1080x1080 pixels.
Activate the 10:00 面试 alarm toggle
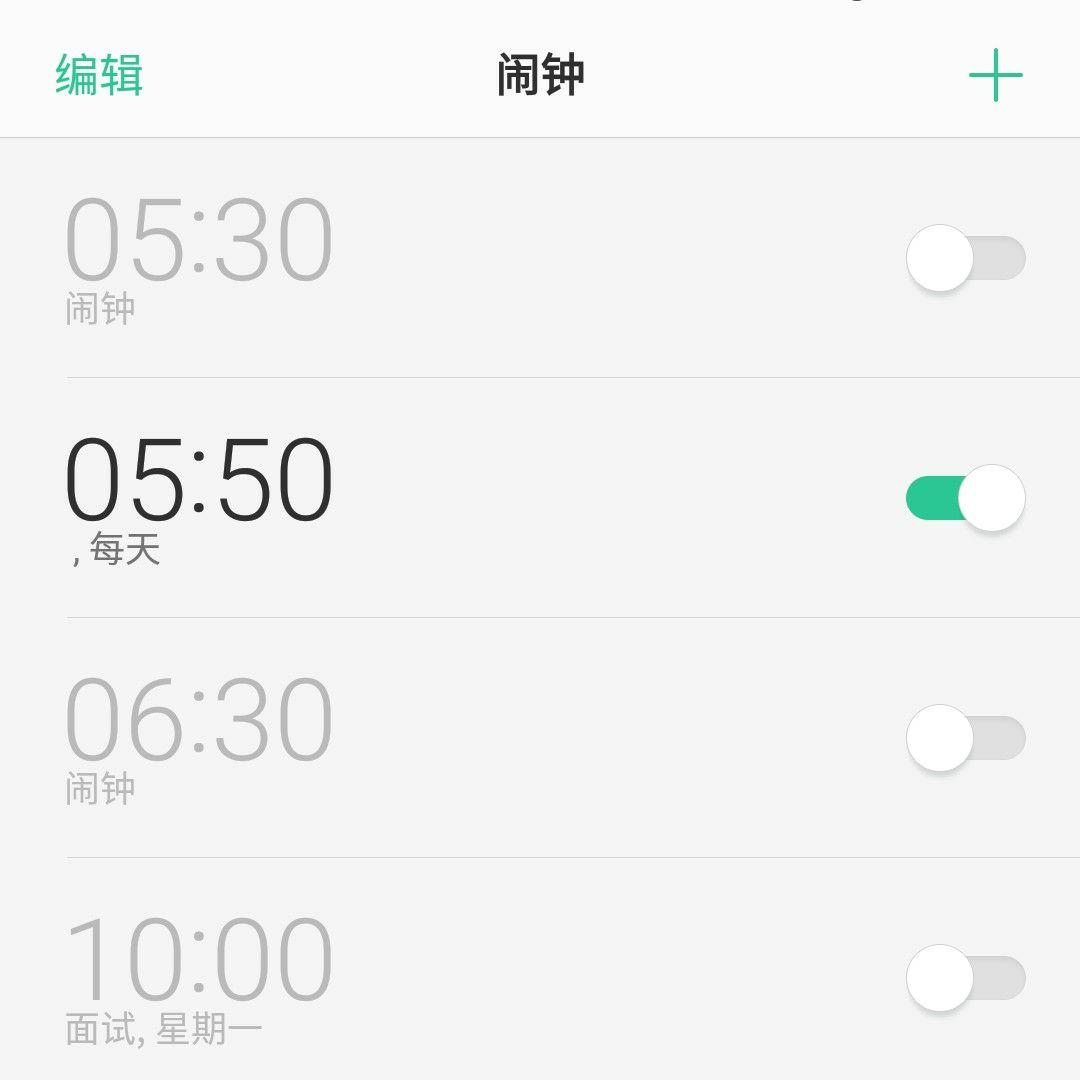tap(965, 978)
